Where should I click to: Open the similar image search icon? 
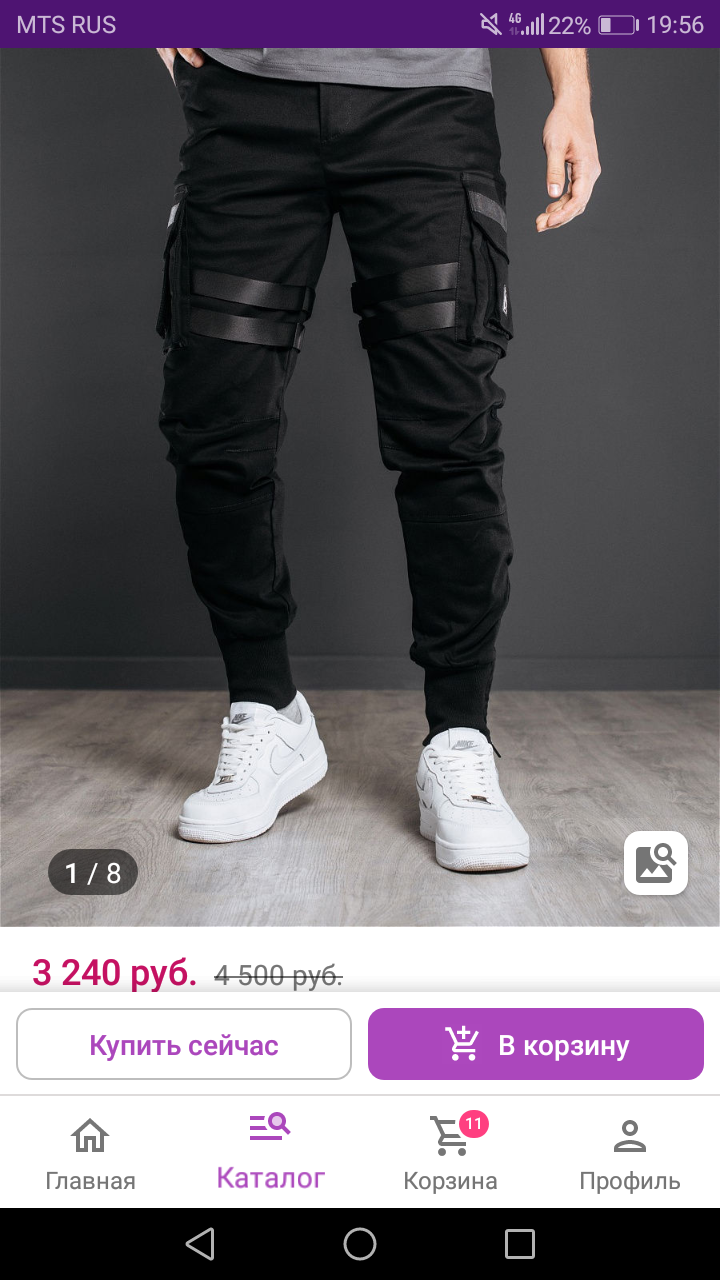[x=656, y=863]
